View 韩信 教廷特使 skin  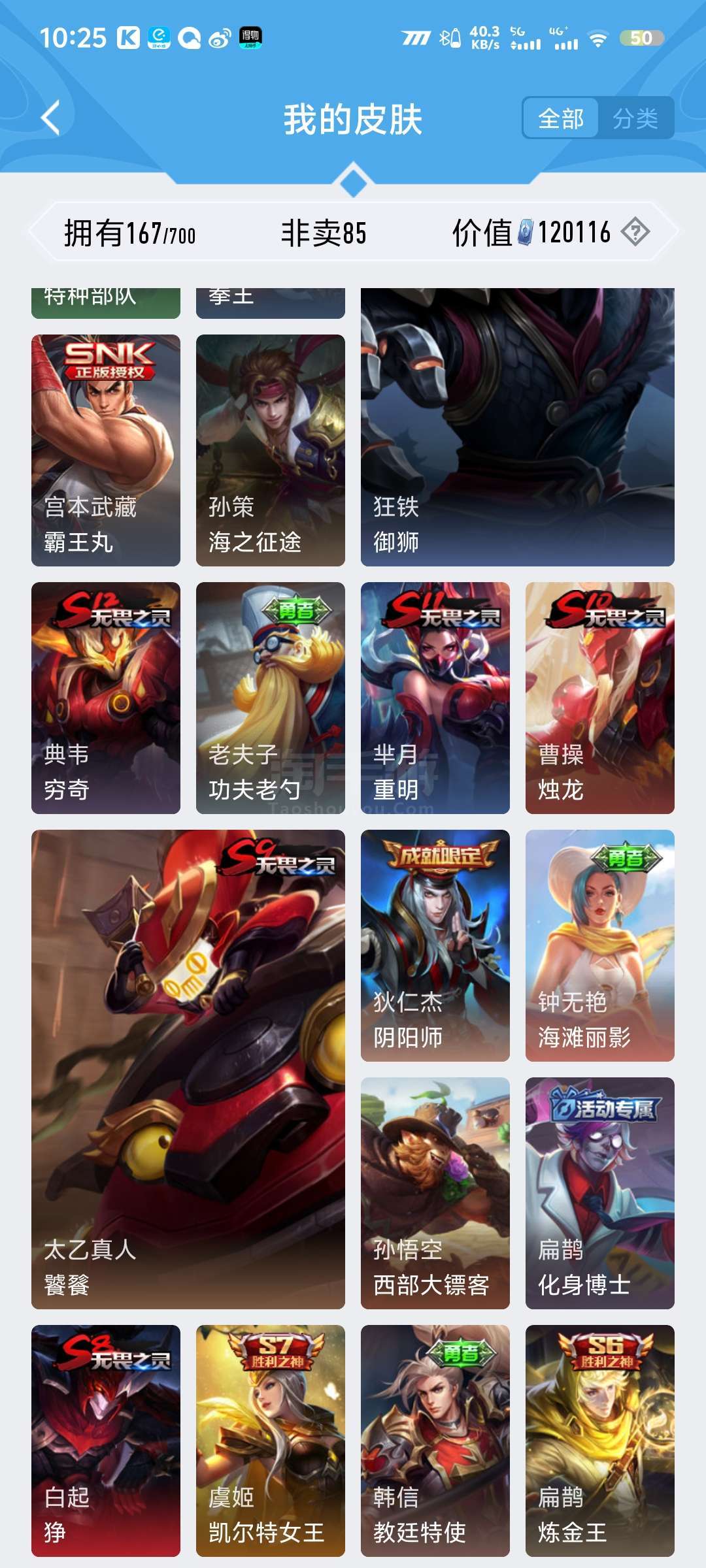pyautogui.click(x=435, y=1441)
